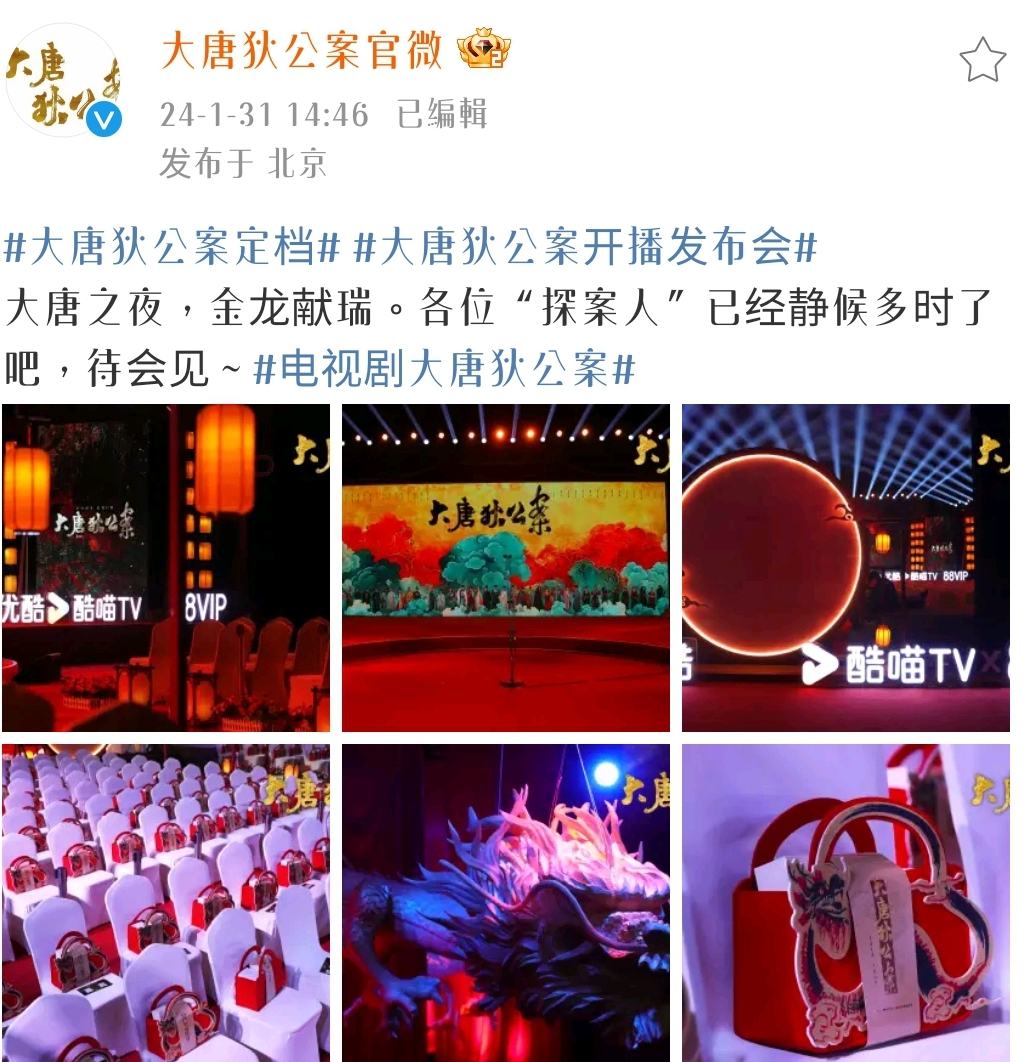
Task: Tap the star favorite icon
Action: [982, 61]
